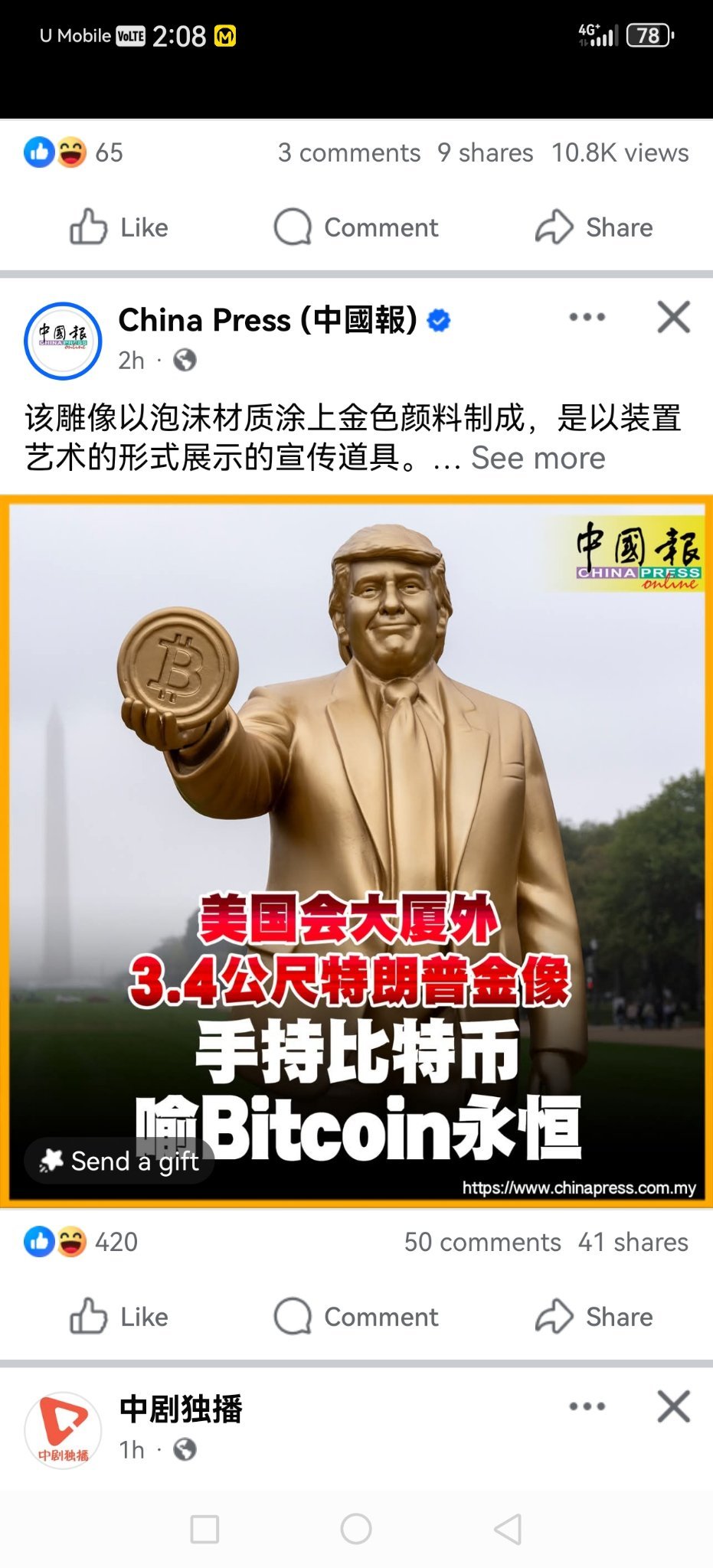
Task: Tap Send a gift on the post
Action: [119, 1161]
